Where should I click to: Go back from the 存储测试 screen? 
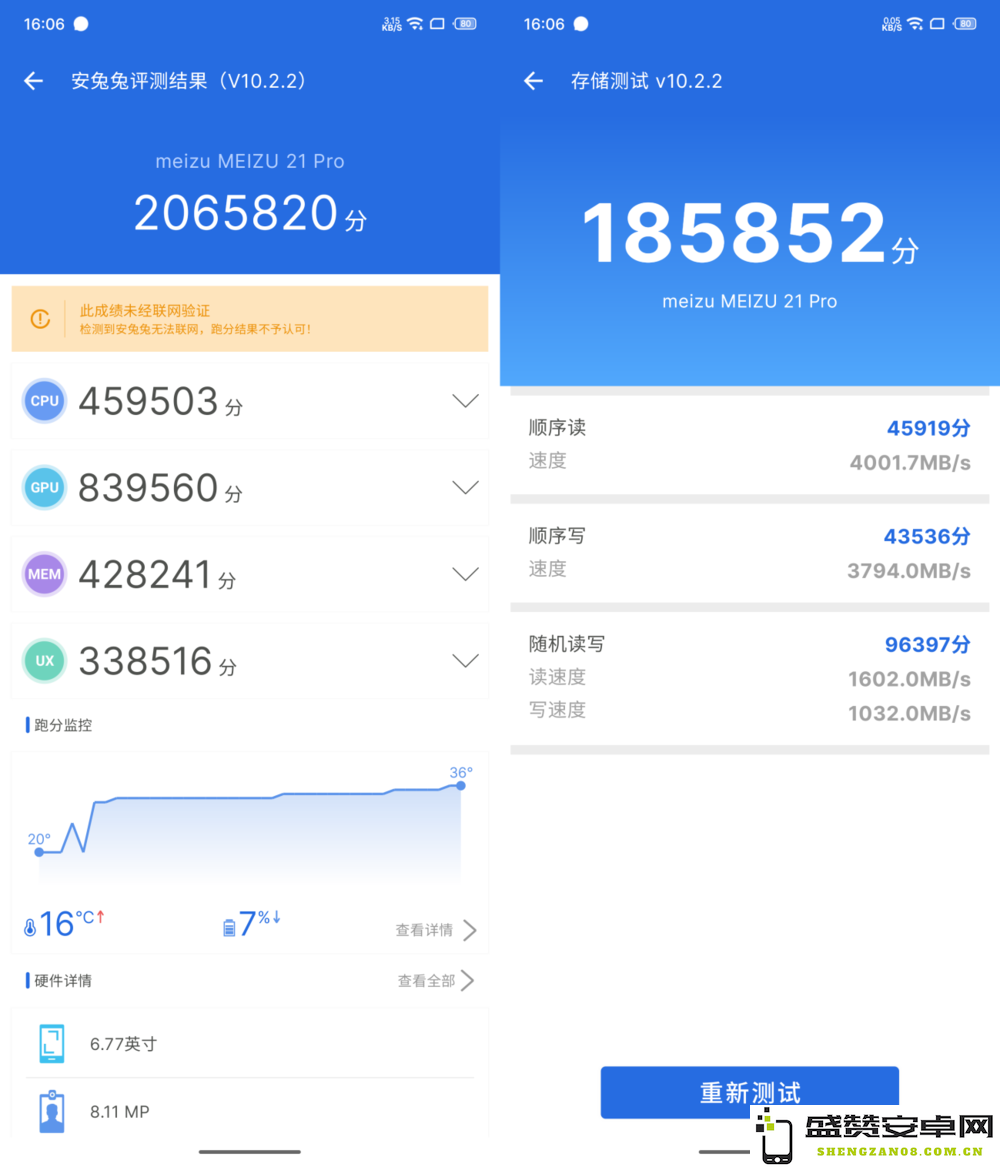click(534, 82)
